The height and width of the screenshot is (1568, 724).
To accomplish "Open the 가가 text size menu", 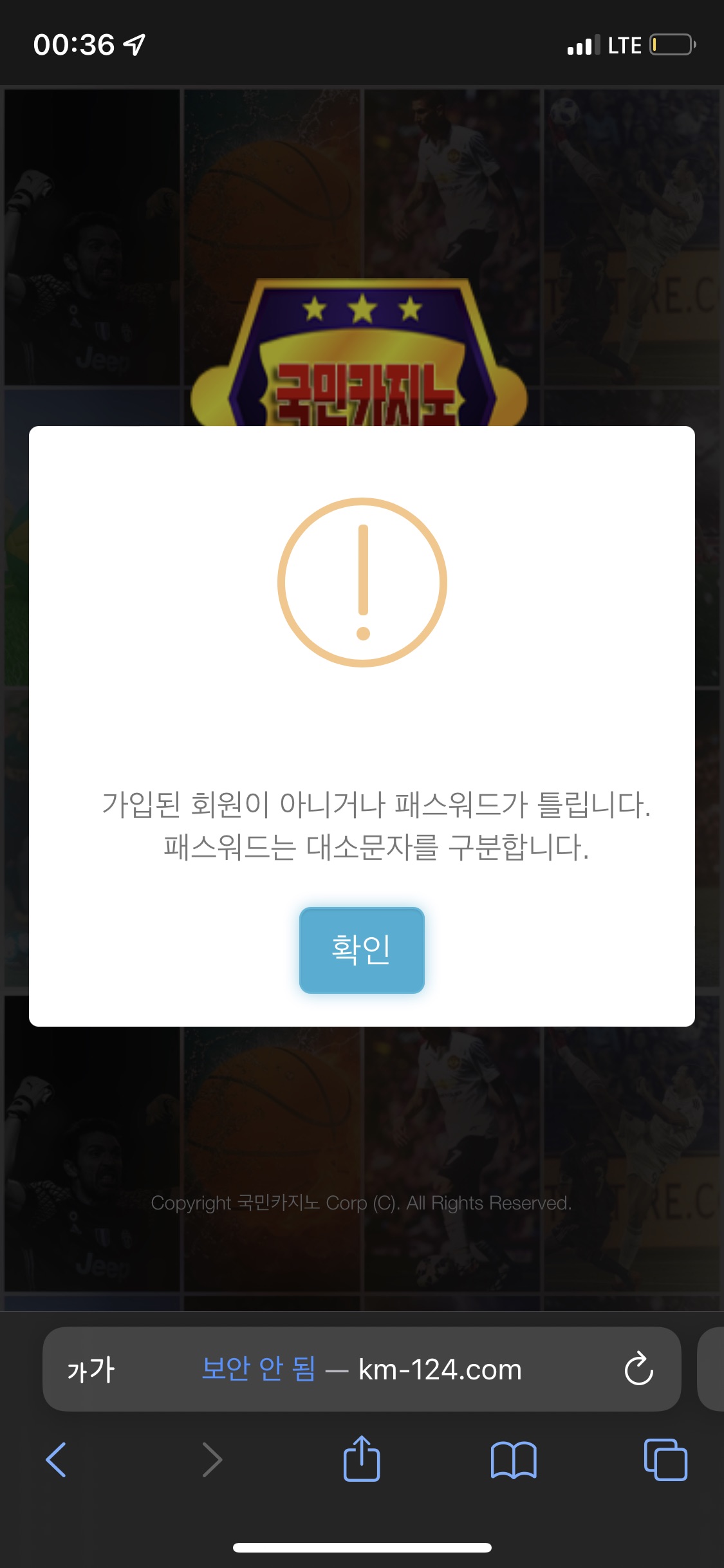I will coord(91,1369).
